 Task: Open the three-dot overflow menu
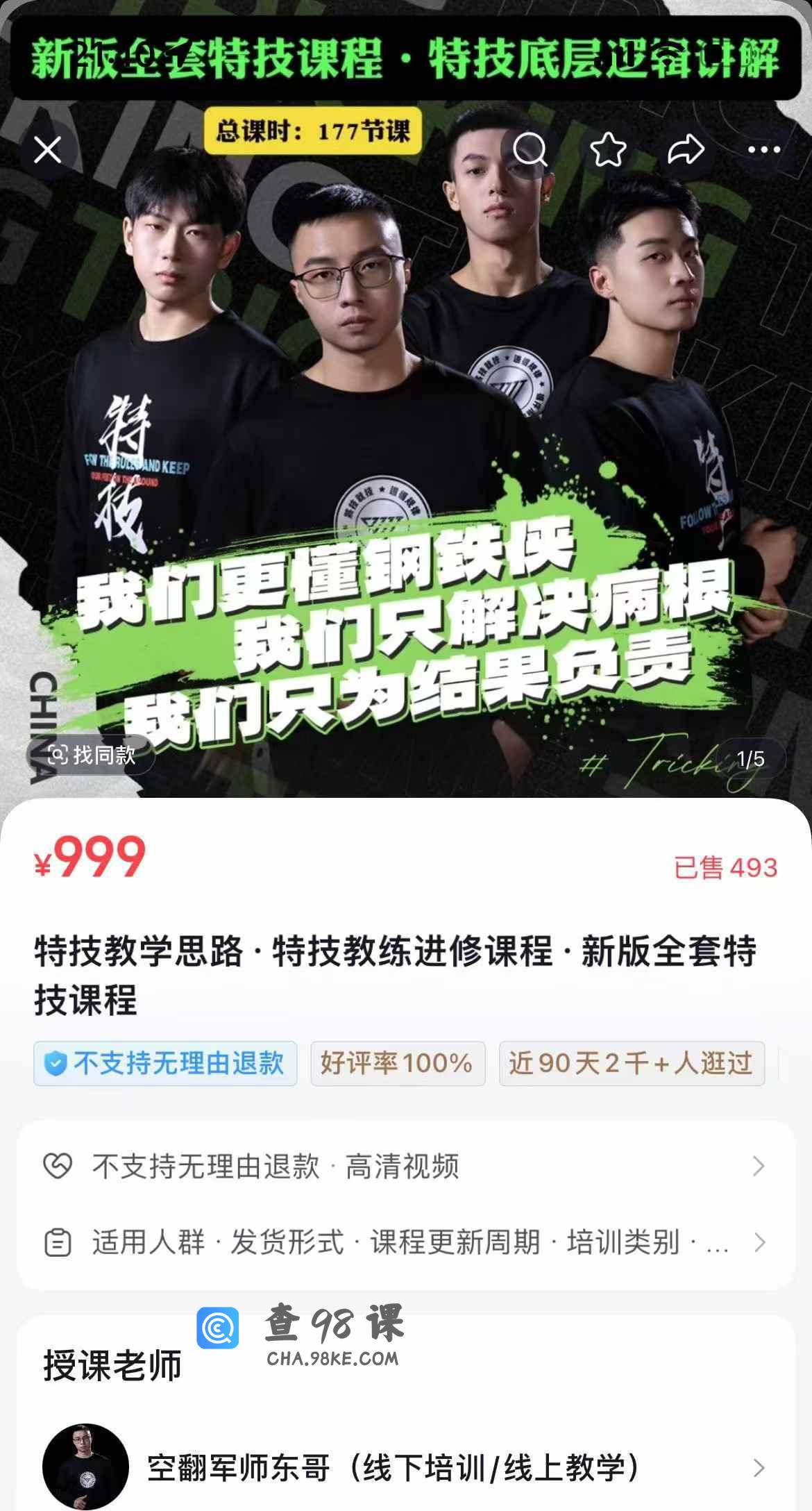(763, 149)
